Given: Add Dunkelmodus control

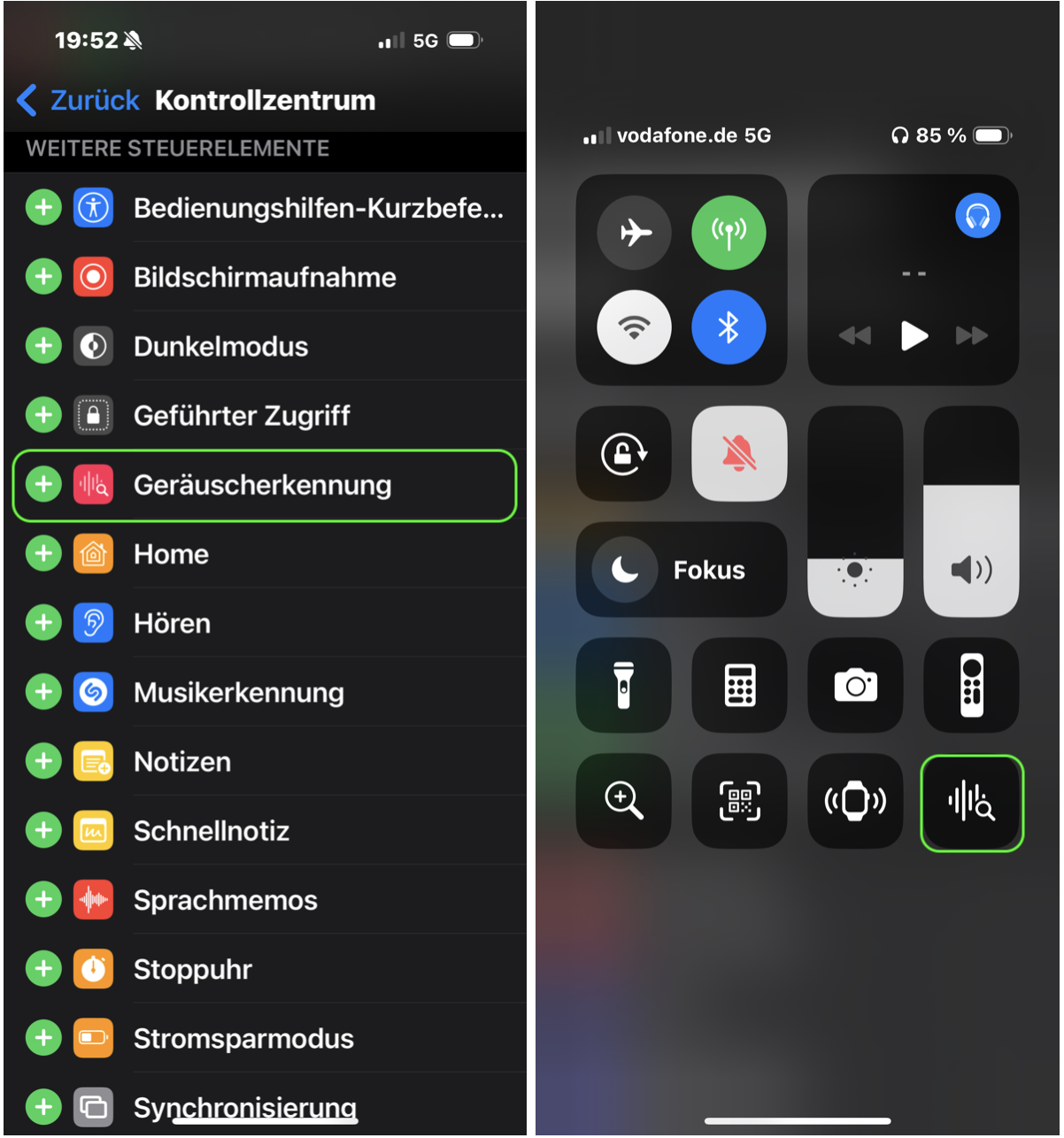Looking at the screenshot, I should click(x=43, y=346).
